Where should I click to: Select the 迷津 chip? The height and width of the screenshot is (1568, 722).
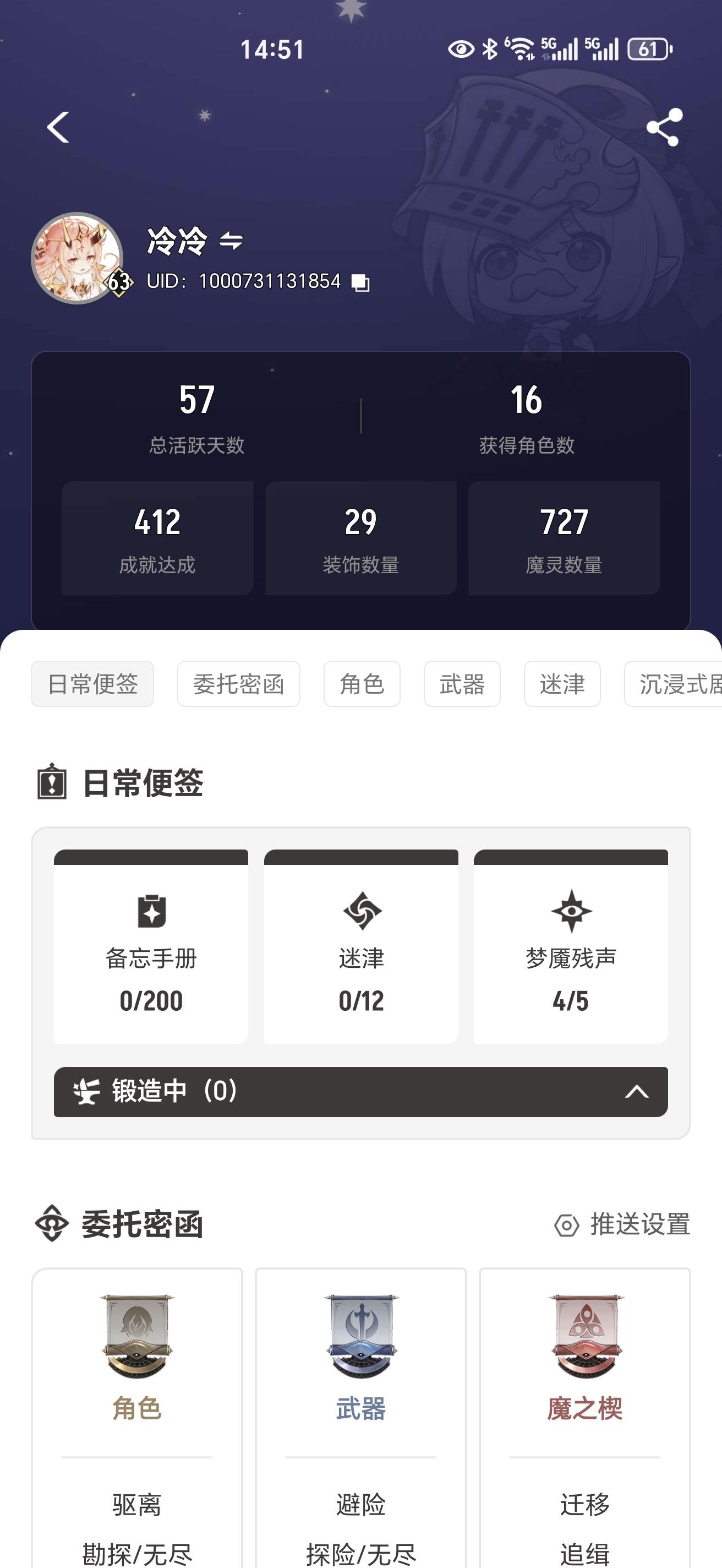pos(562,684)
